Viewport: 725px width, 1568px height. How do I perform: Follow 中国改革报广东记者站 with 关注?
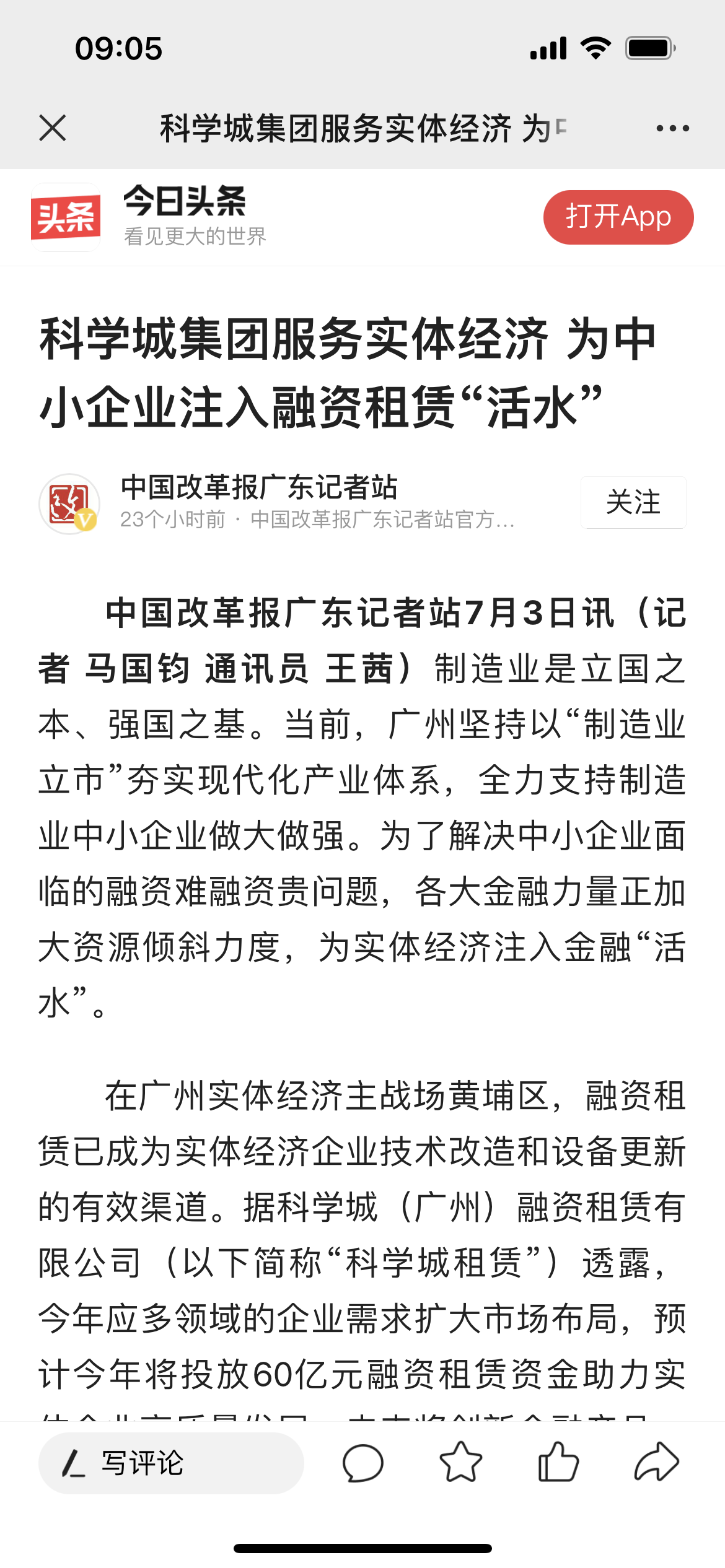[x=633, y=502]
